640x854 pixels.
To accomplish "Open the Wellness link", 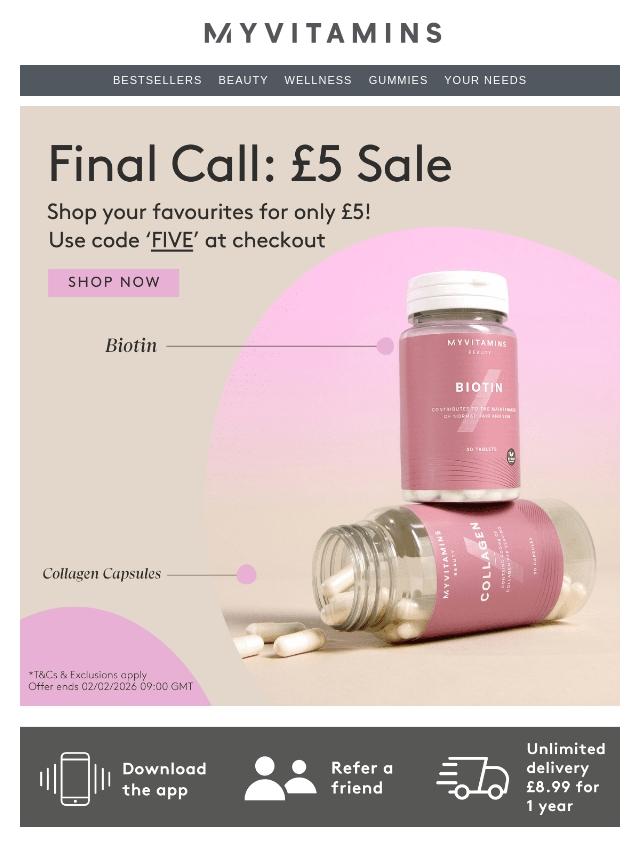I will [x=318, y=80].
